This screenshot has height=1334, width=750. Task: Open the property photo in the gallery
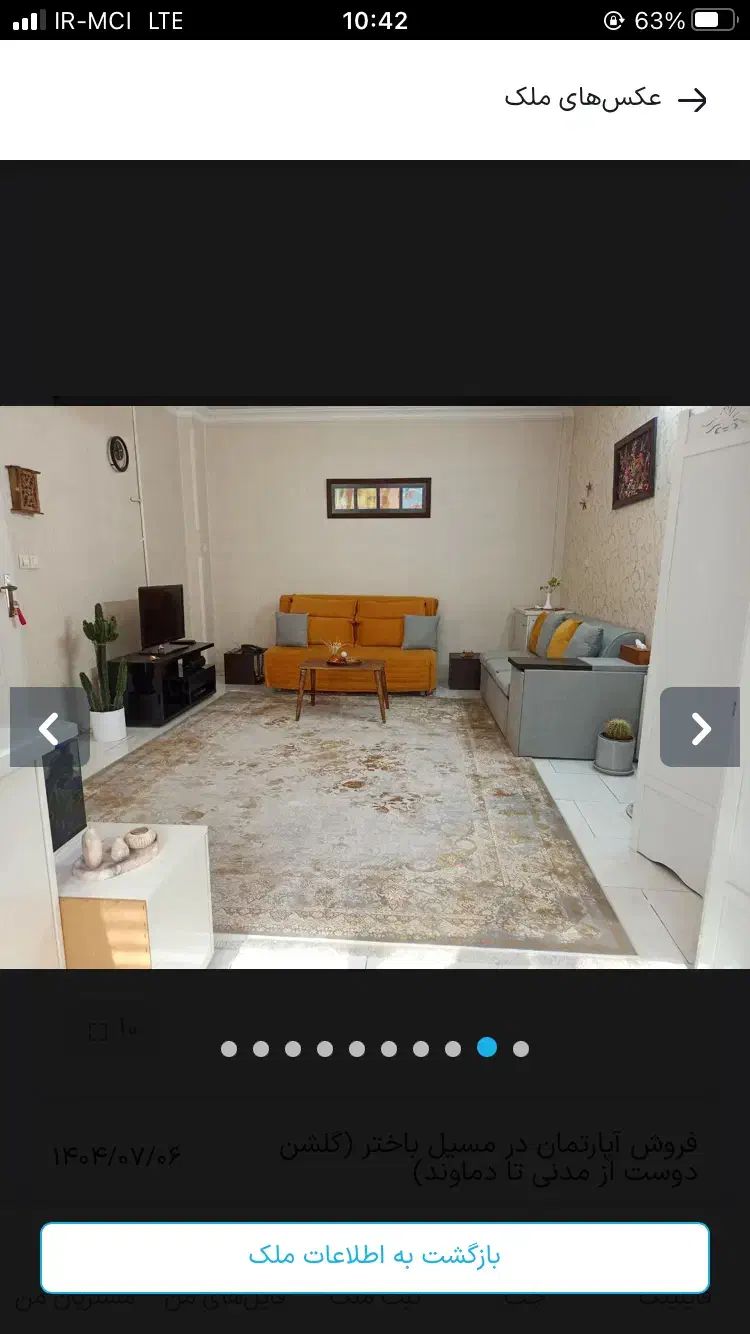point(375,687)
